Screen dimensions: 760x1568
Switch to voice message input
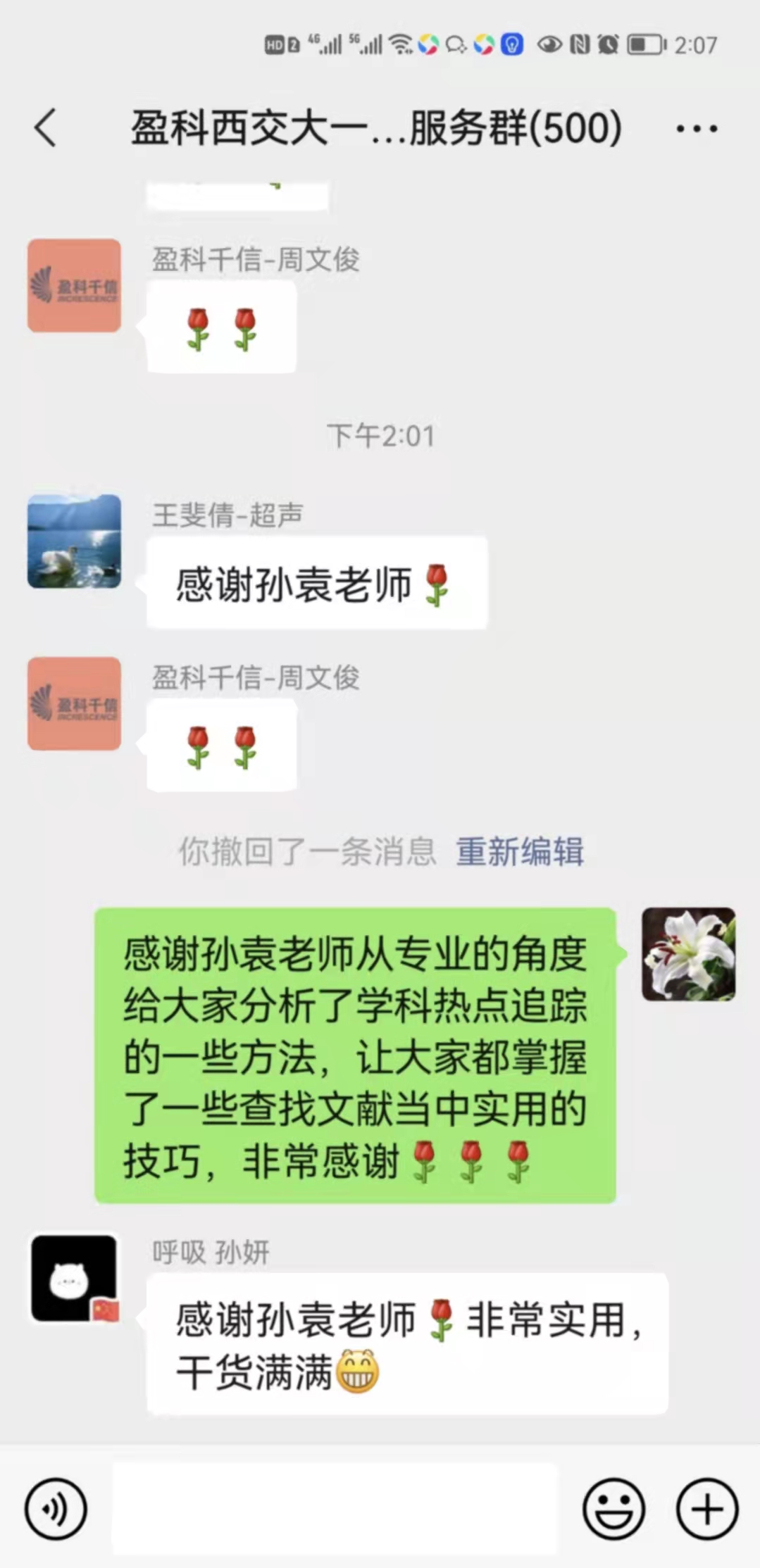(x=56, y=1509)
